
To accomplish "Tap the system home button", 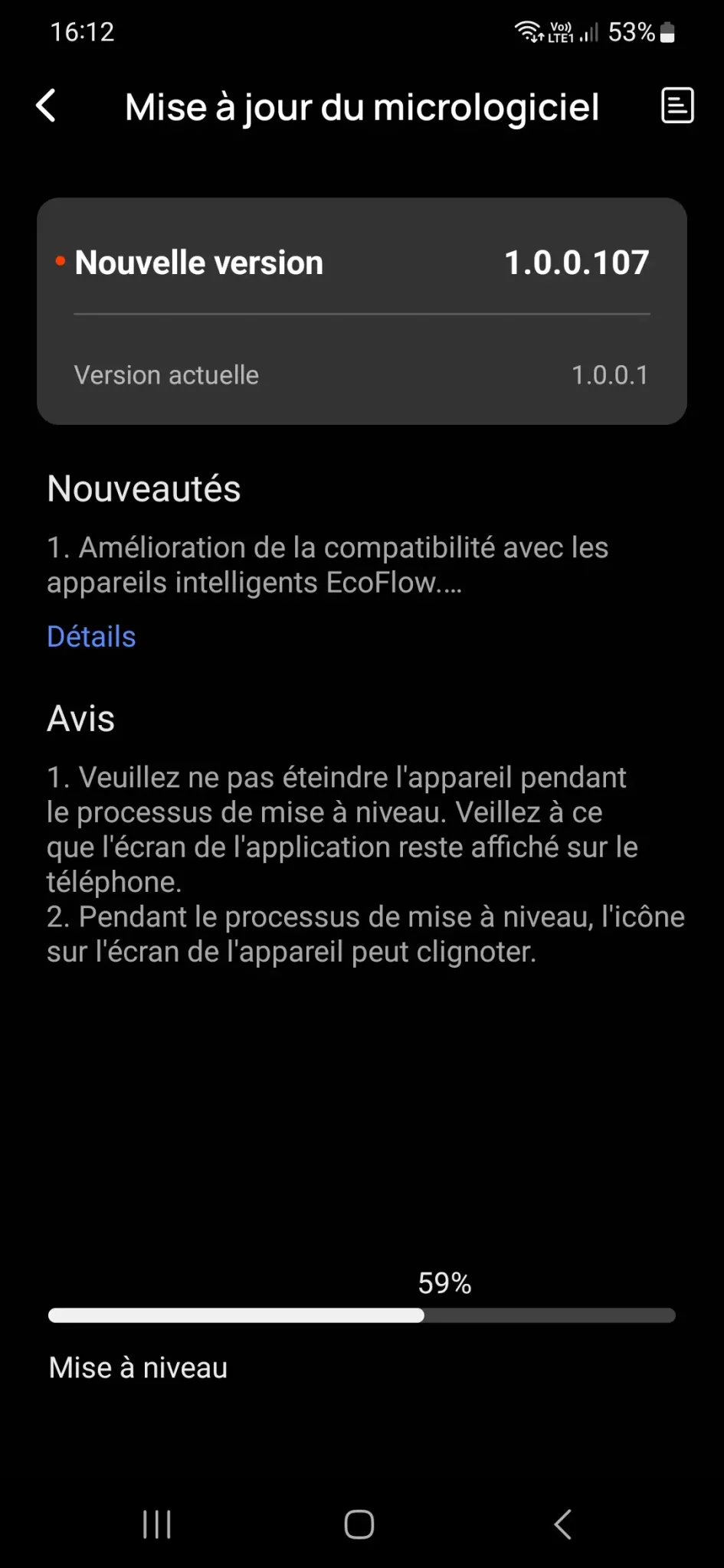I will [x=359, y=1524].
